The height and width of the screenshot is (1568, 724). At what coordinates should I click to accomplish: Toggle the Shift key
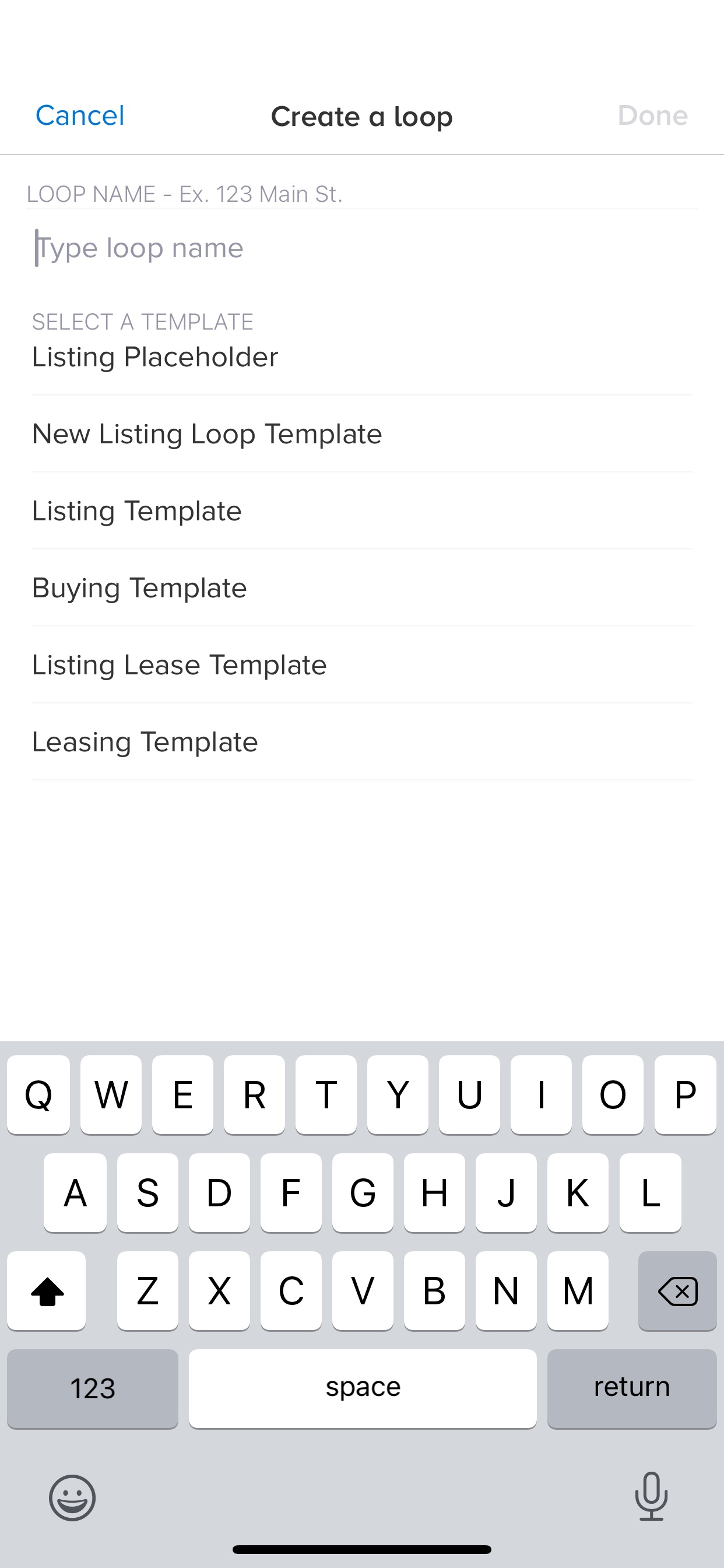pyautogui.click(x=46, y=1291)
